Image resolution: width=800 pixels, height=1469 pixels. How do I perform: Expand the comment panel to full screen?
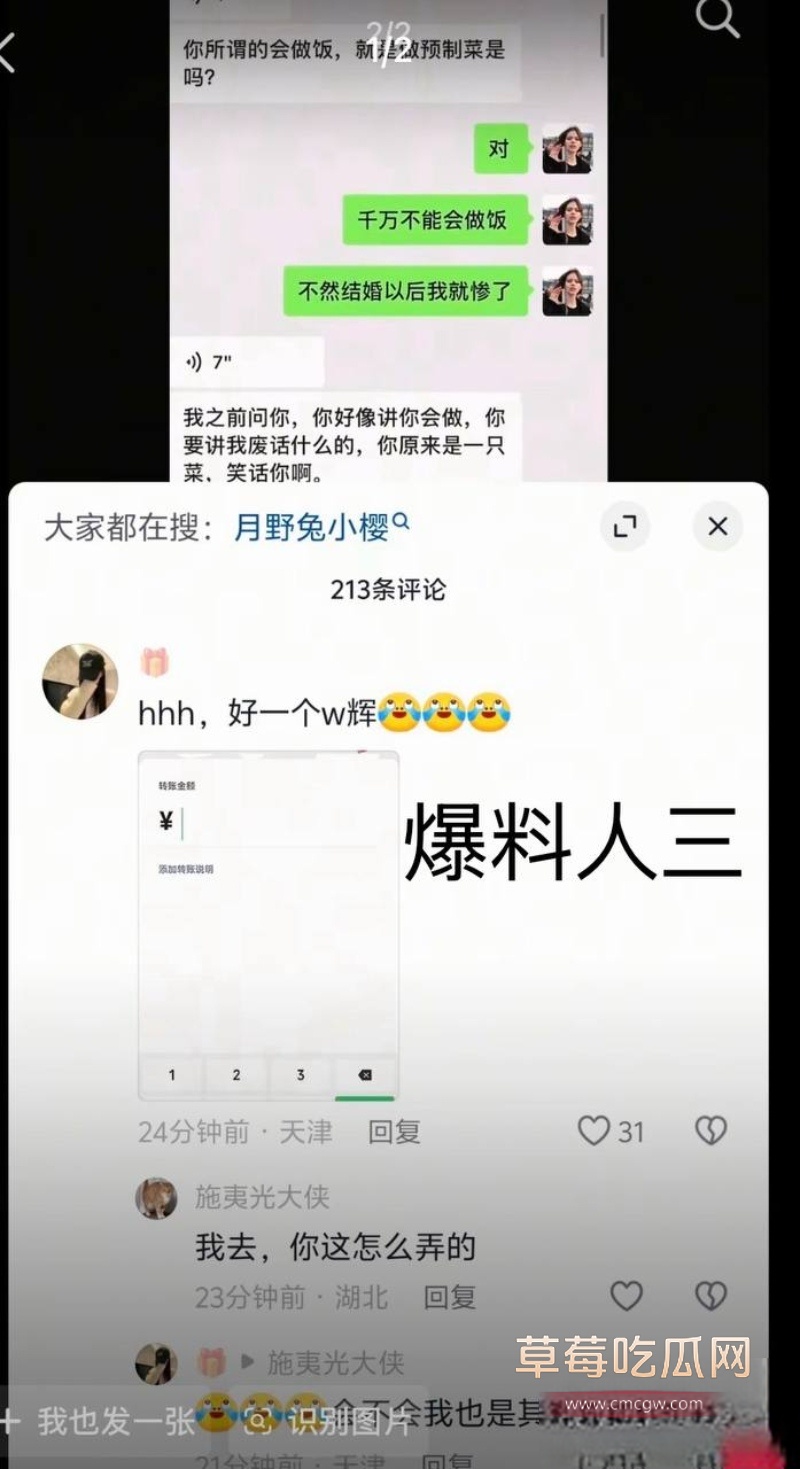[x=624, y=527]
